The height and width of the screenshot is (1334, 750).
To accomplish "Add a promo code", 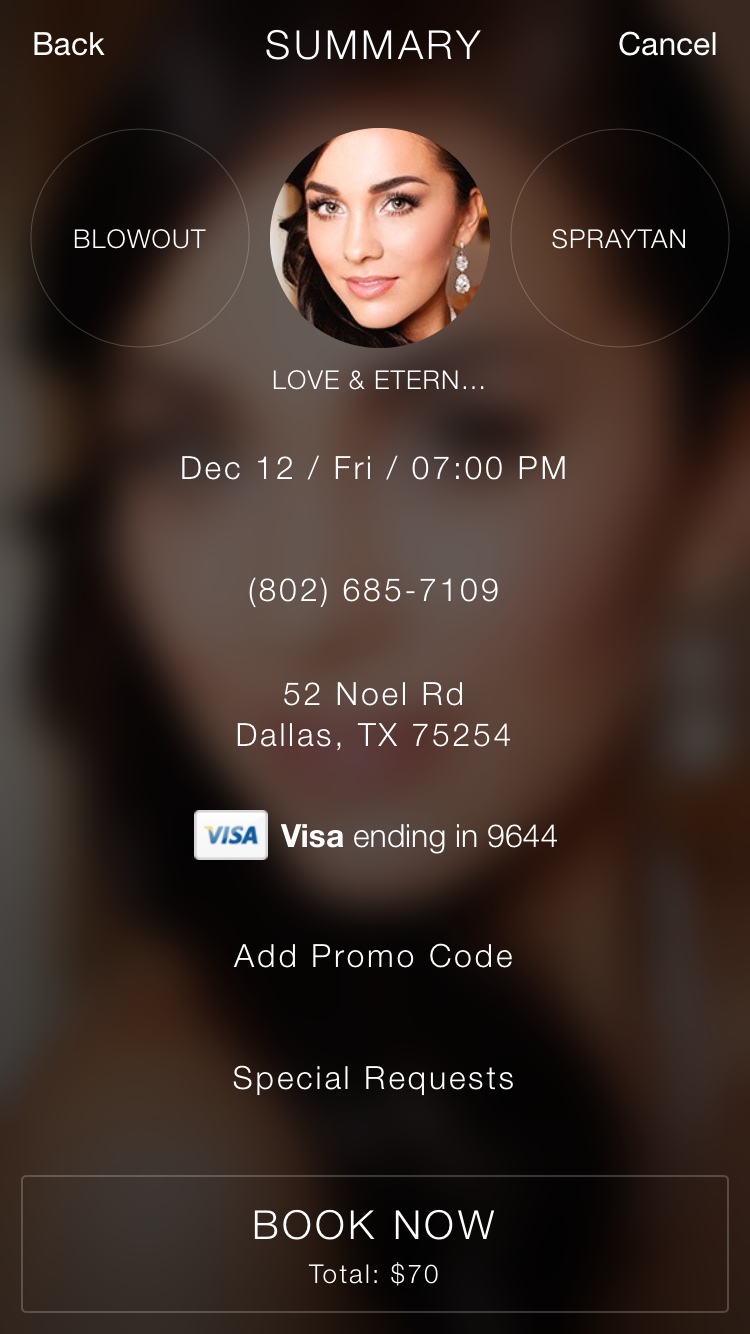I will coord(374,956).
